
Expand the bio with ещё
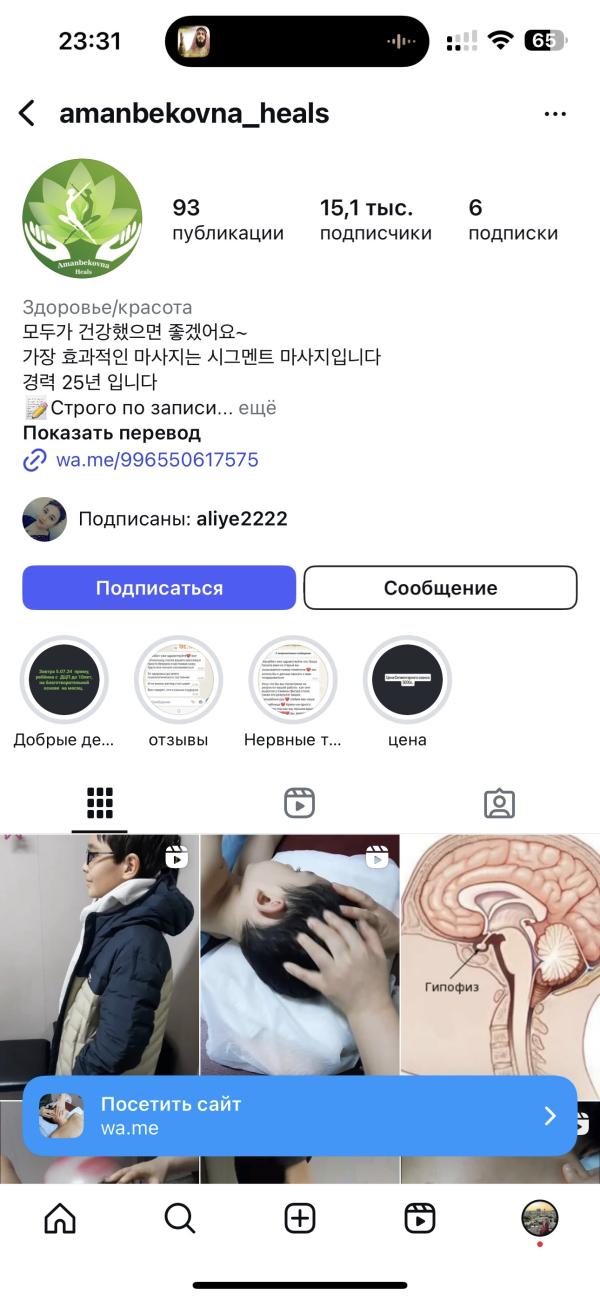[257, 408]
